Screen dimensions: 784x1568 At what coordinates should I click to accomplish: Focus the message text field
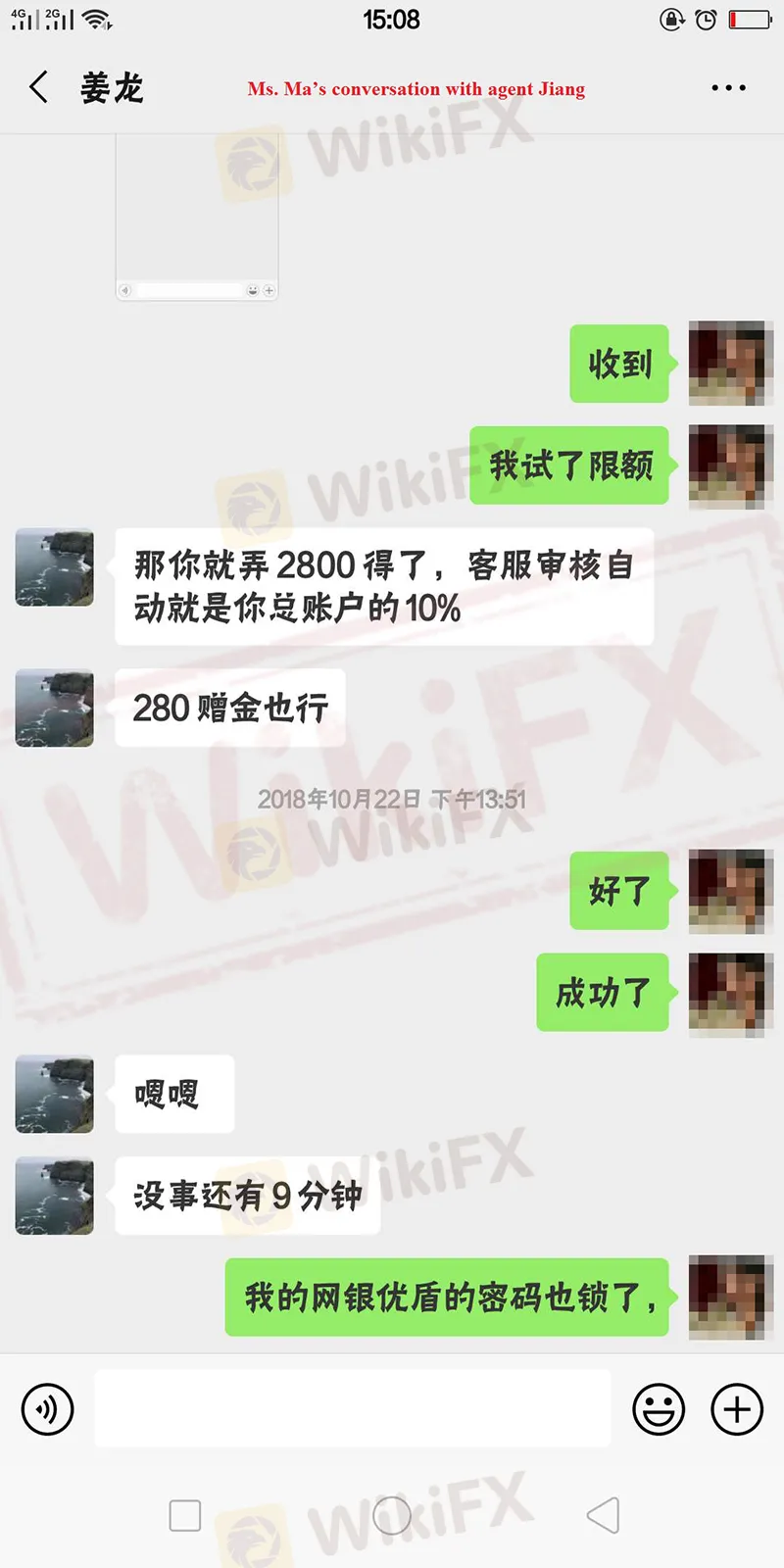[x=353, y=1409]
